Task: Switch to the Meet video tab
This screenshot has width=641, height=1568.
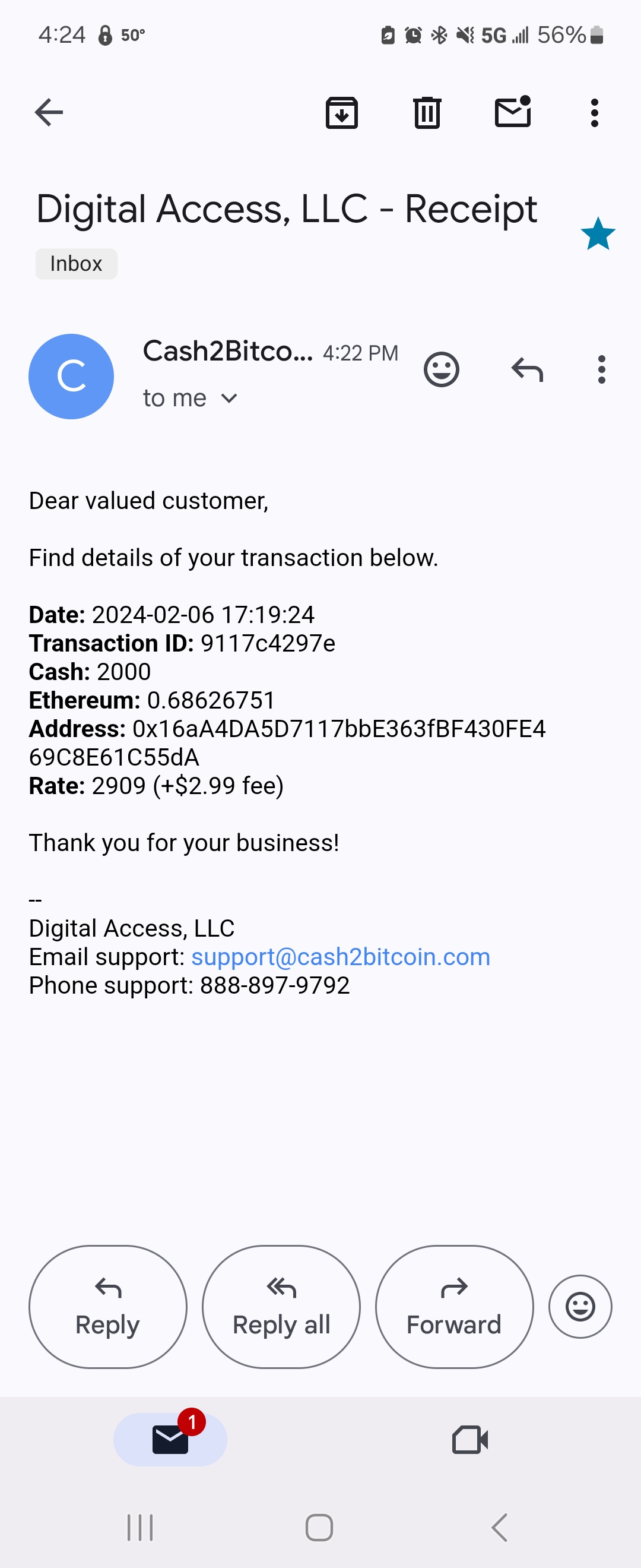Action: [469, 1440]
